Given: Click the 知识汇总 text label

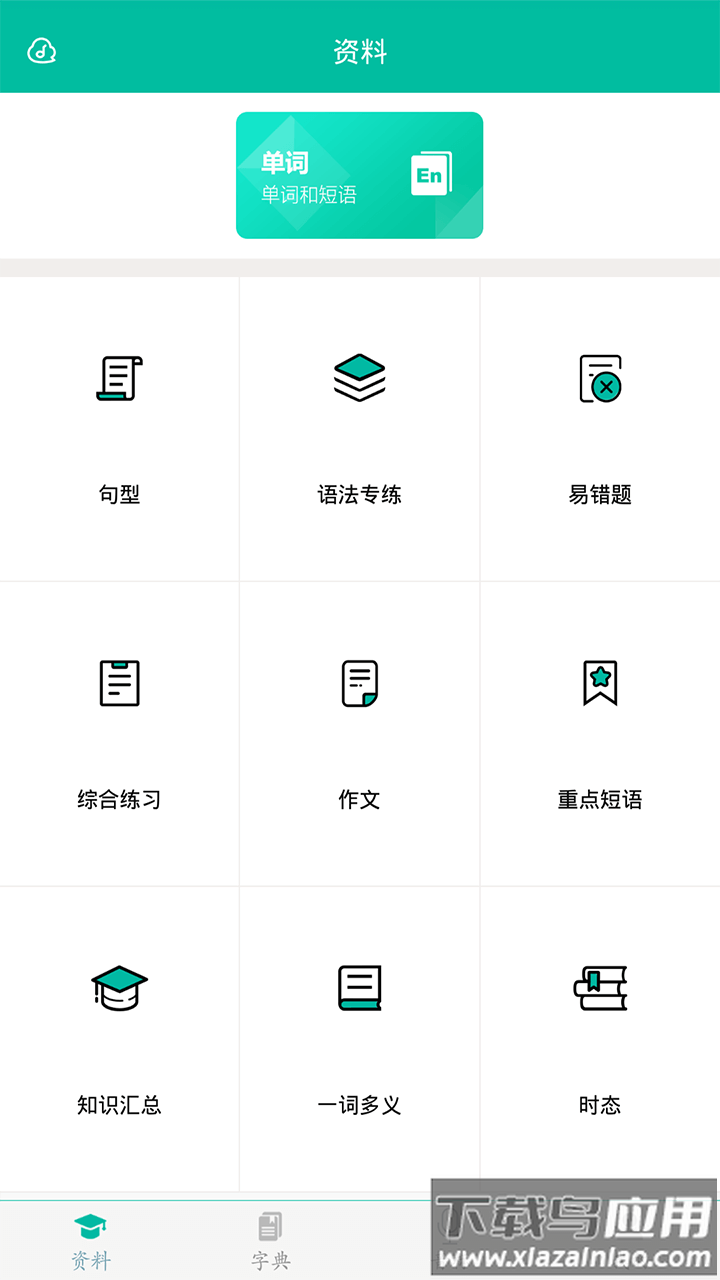Looking at the screenshot, I should pos(119,1105).
